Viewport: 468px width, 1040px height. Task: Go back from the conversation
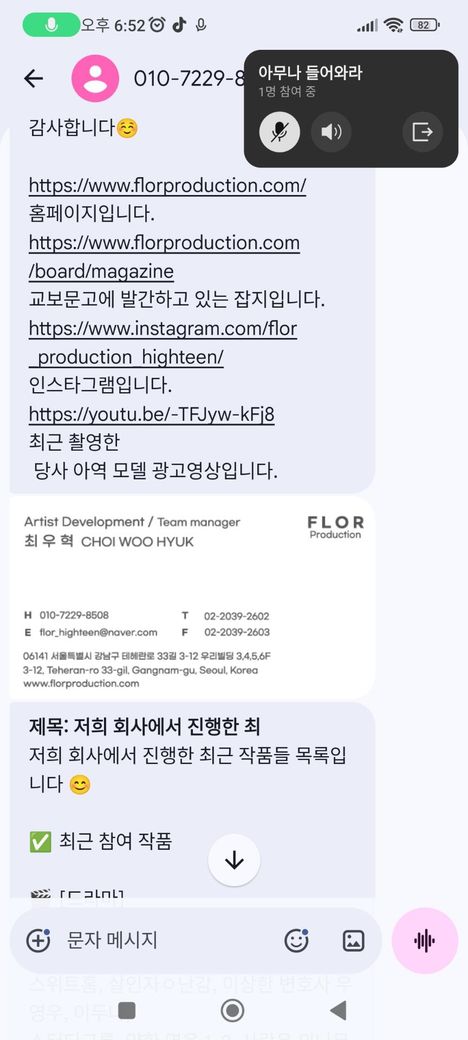[x=33, y=79]
